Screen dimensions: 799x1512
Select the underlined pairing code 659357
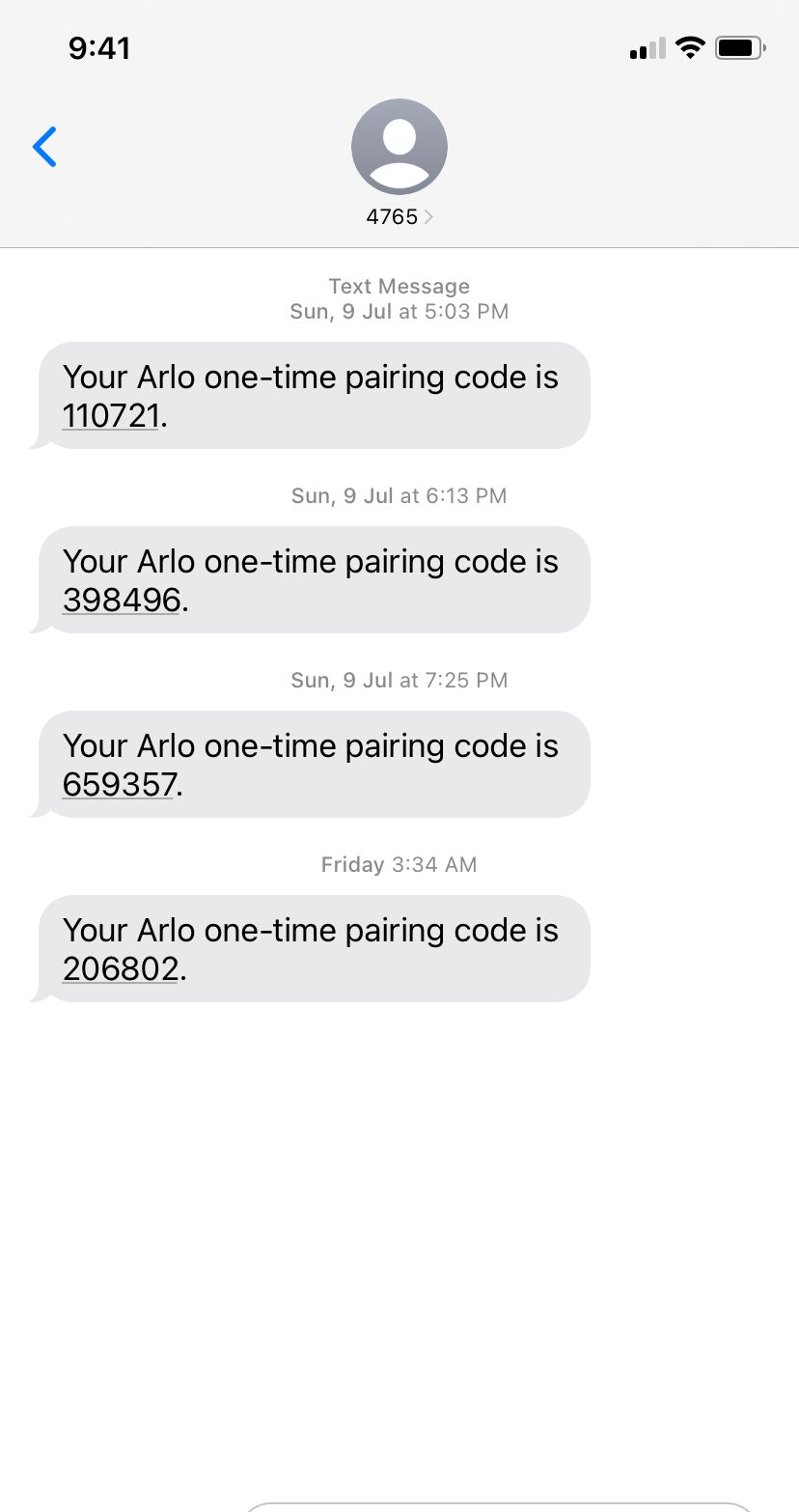point(120,784)
